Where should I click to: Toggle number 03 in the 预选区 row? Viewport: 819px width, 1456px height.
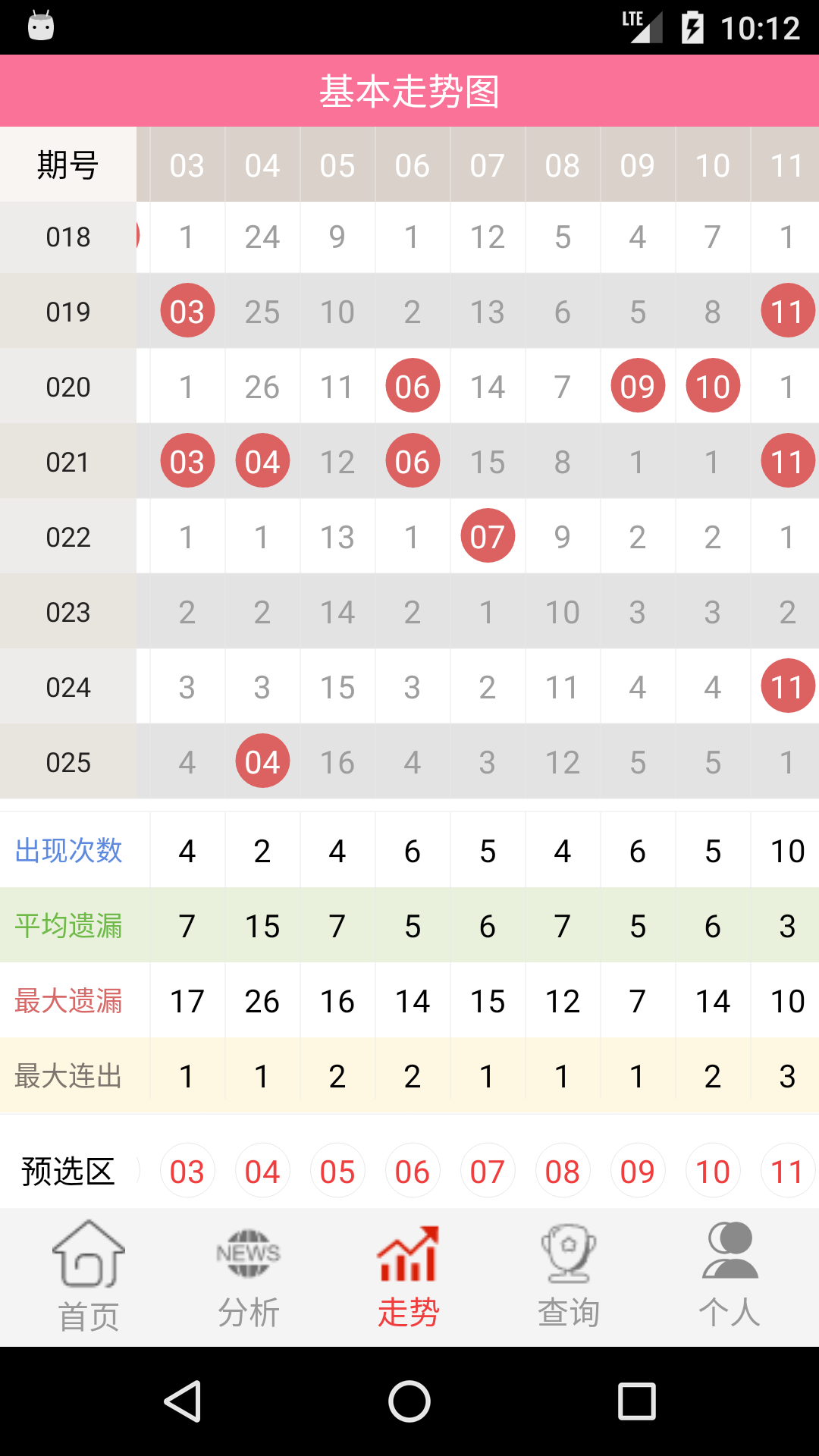click(x=187, y=1170)
